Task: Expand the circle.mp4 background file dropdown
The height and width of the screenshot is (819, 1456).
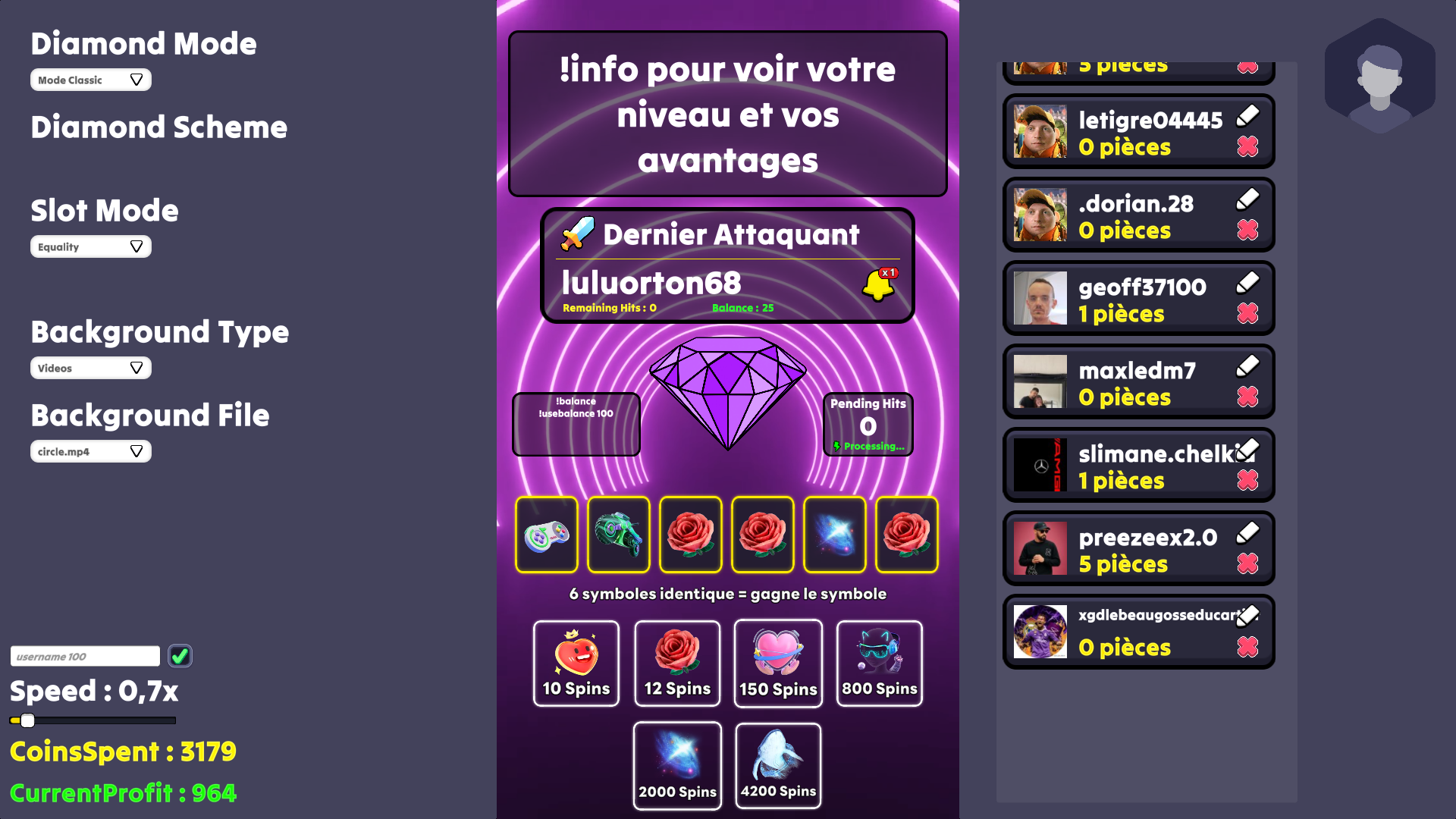Action: [x=90, y=451]
